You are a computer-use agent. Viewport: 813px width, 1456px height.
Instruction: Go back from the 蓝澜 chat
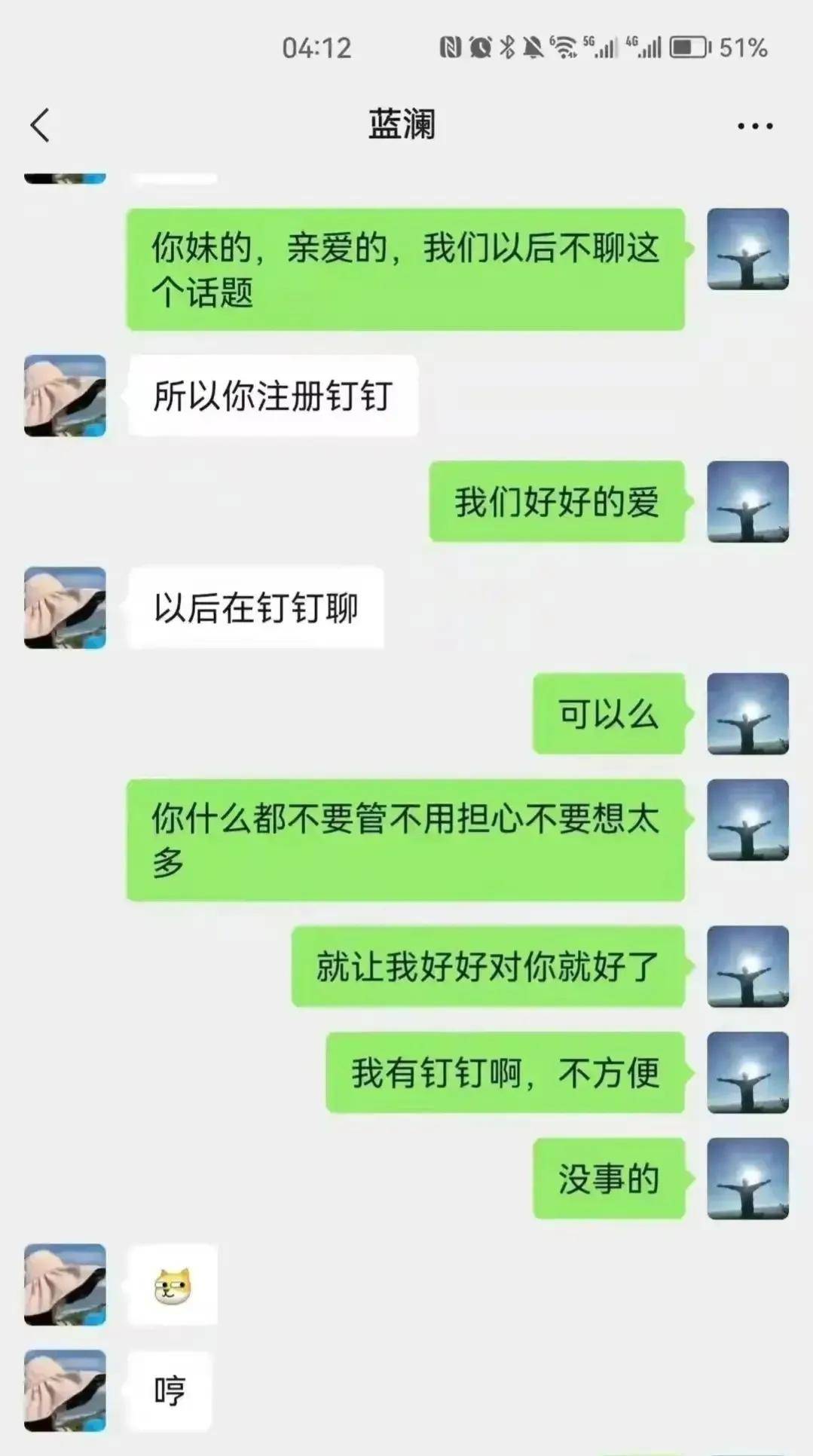coord(40,125)
